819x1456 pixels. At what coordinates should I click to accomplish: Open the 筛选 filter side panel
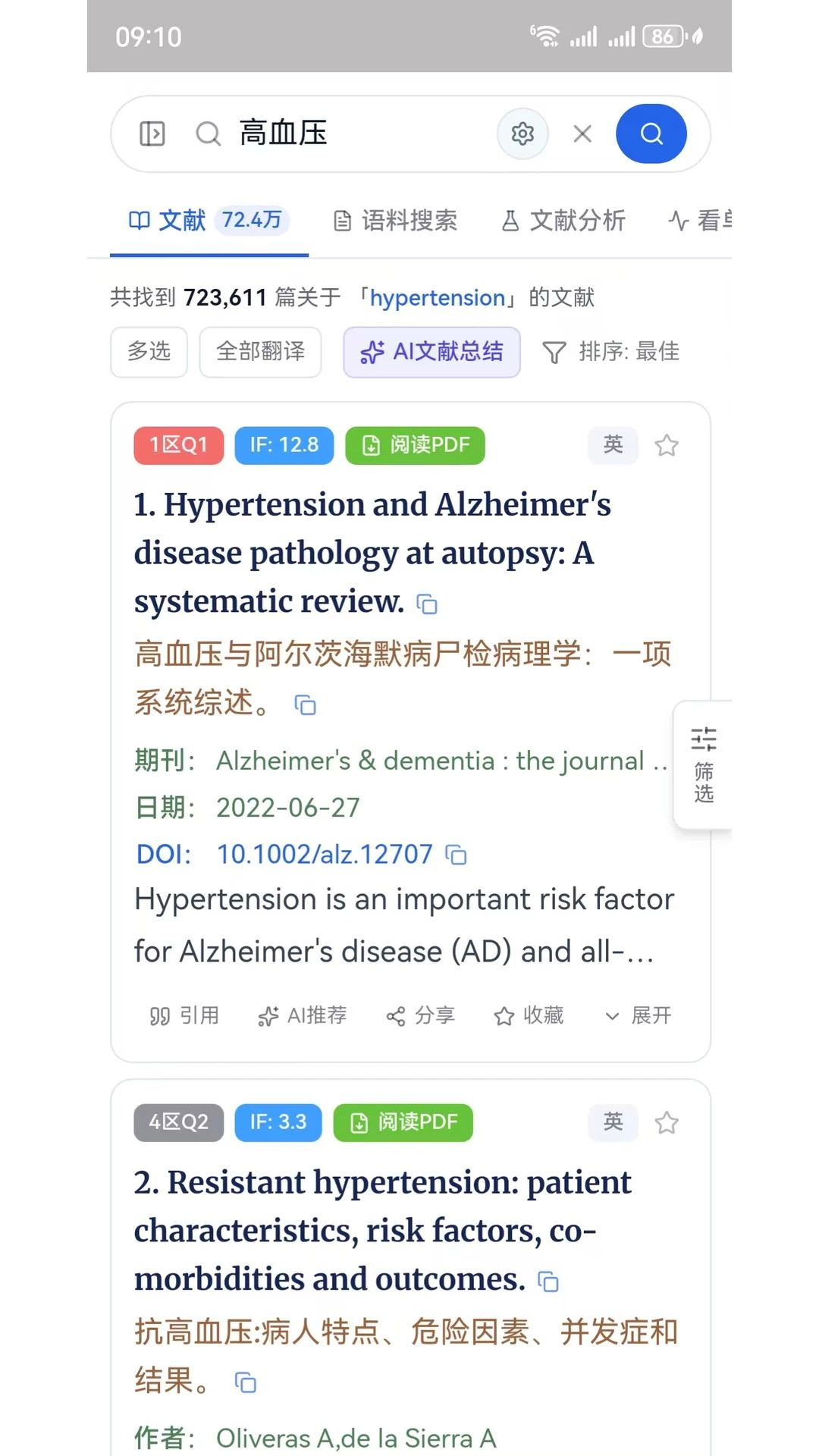coord(703,764)
